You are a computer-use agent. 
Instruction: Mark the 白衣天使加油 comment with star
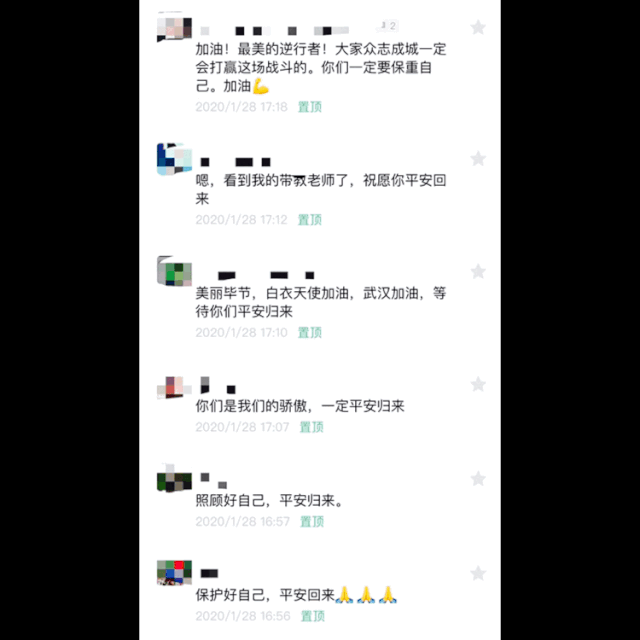(x=478, y=271)
